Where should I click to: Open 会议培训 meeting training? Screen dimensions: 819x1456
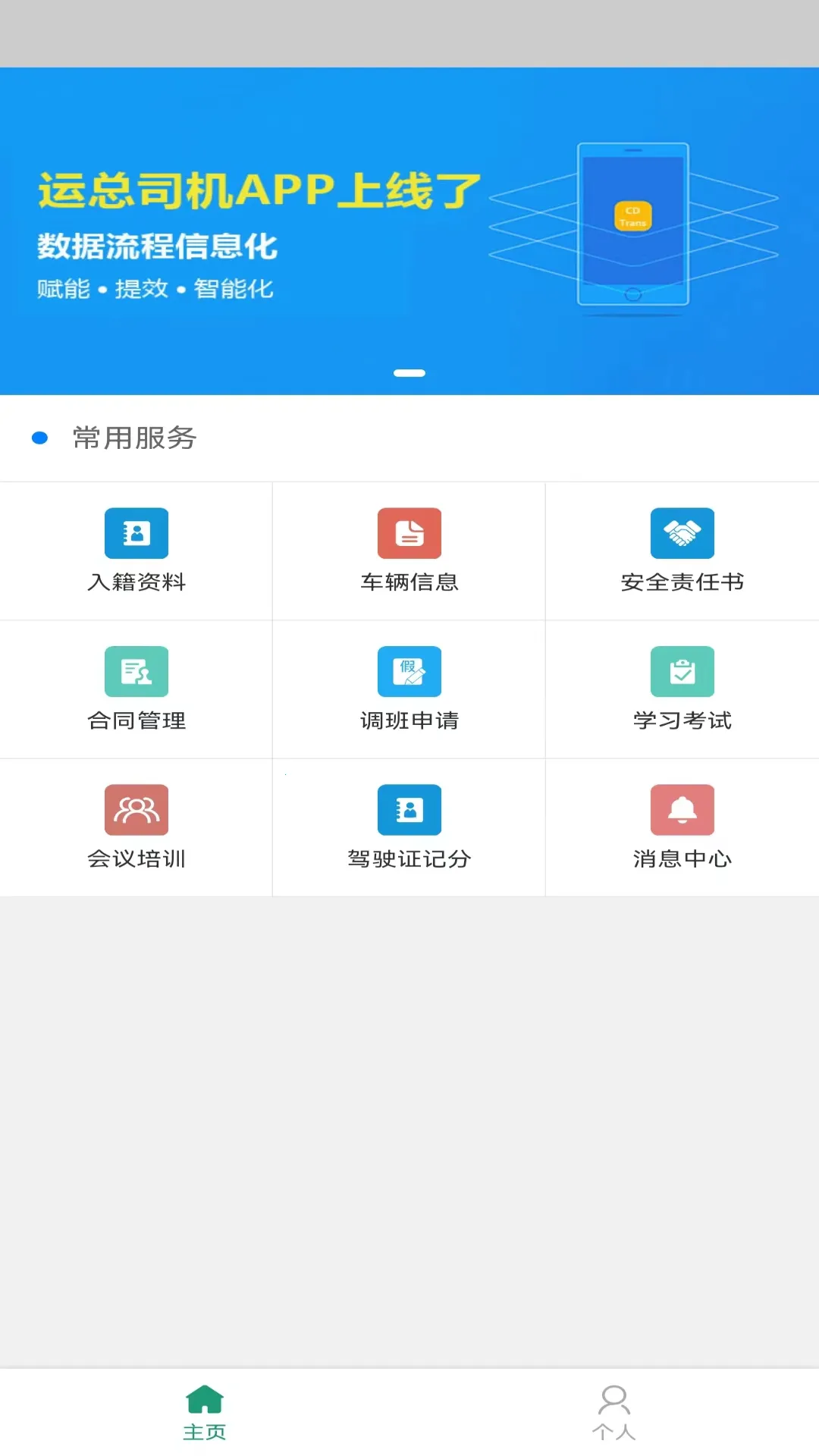click(136, 827)
